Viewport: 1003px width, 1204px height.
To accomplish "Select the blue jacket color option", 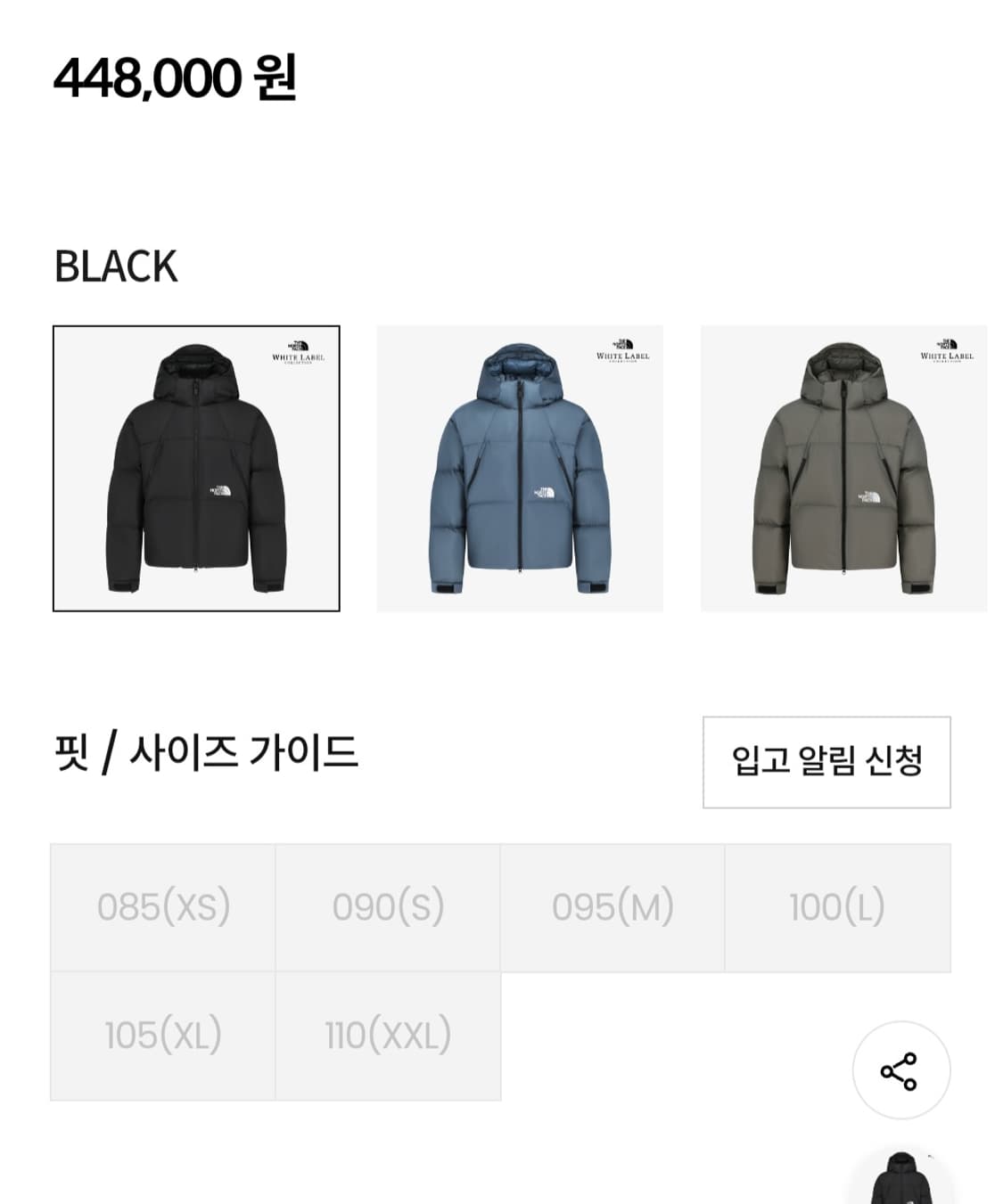I will 520,466.
